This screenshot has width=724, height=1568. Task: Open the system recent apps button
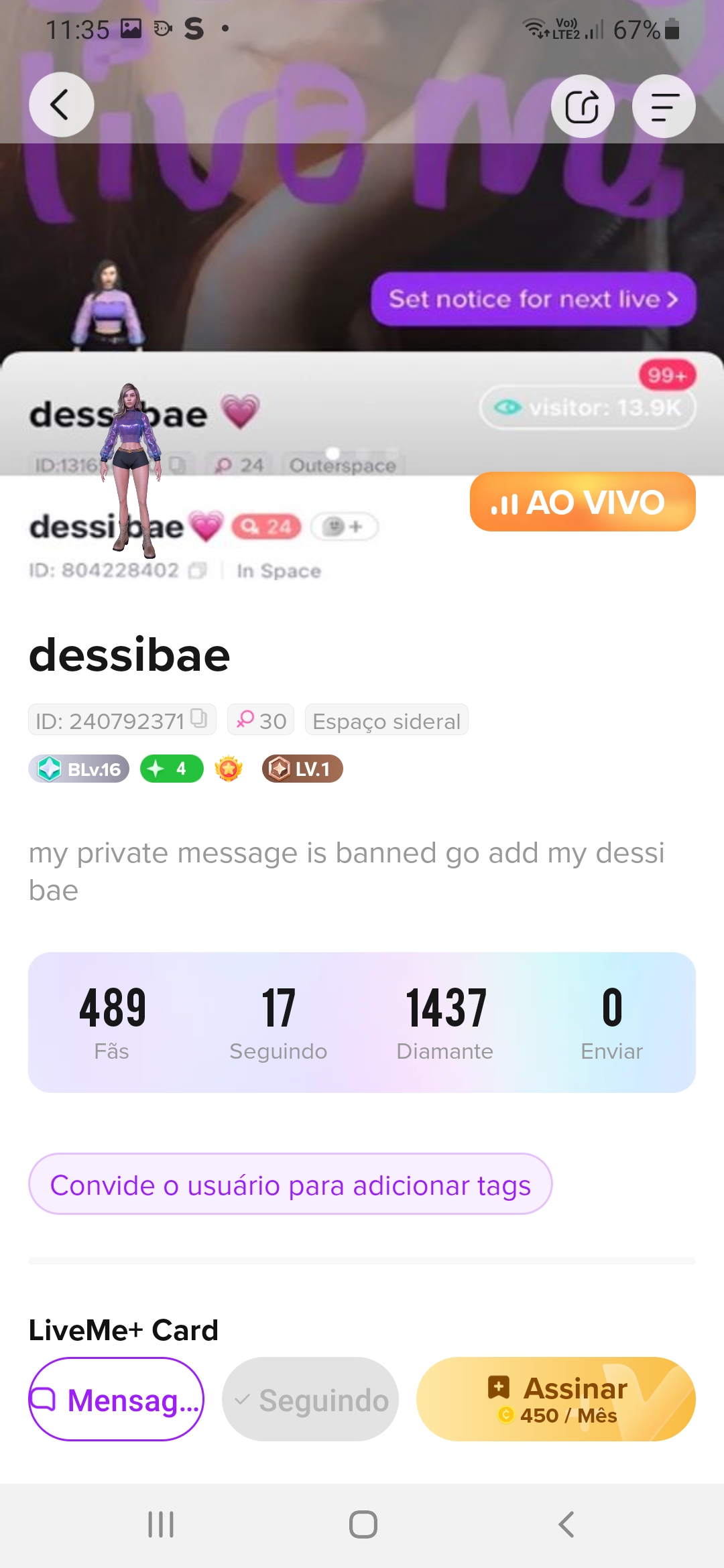click(x=161, y=1524)
